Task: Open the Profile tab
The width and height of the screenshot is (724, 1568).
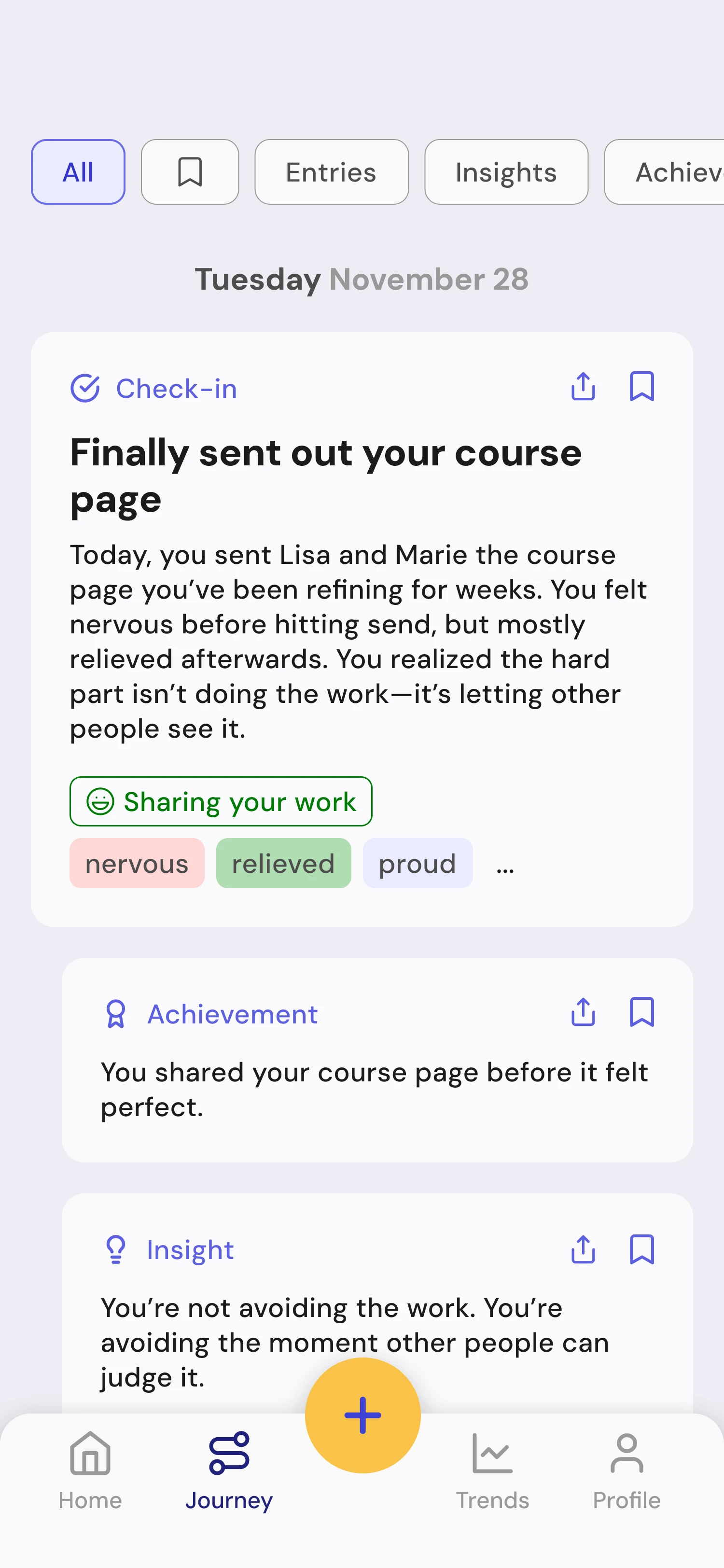Action: coord(627,1470)
